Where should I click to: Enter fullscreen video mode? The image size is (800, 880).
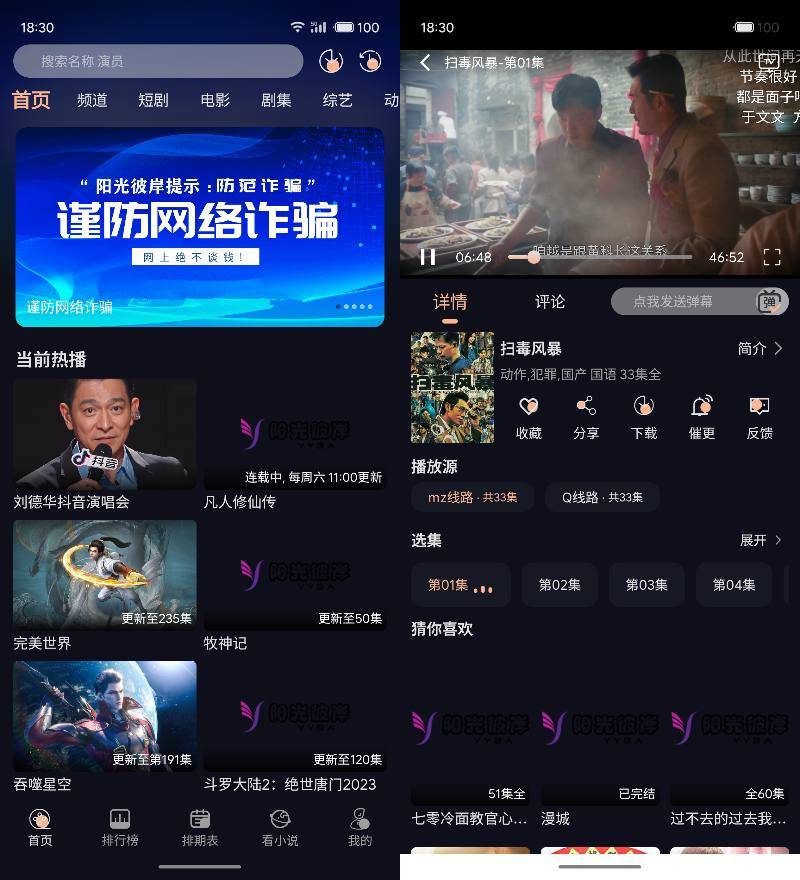coord(772,257)
